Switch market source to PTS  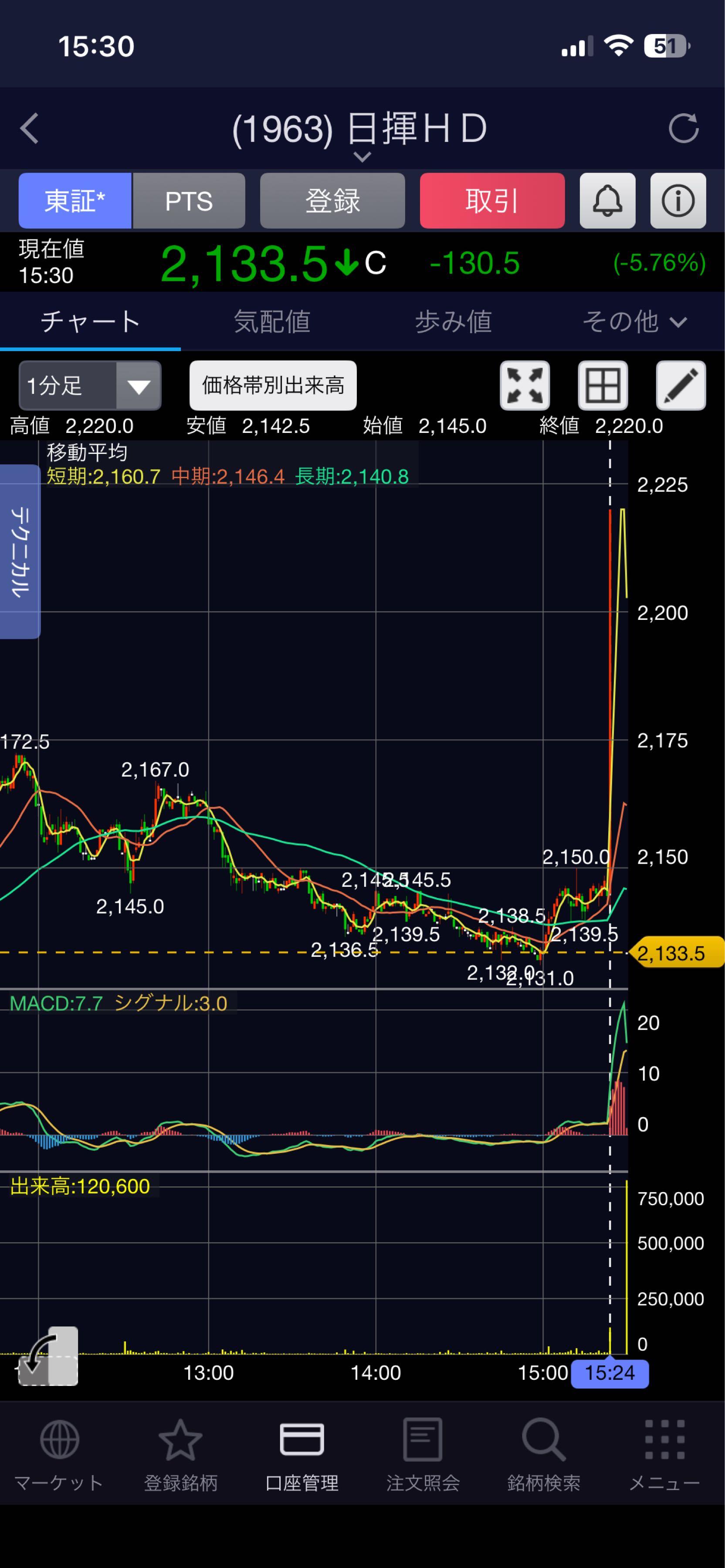[x=189, y=201]
